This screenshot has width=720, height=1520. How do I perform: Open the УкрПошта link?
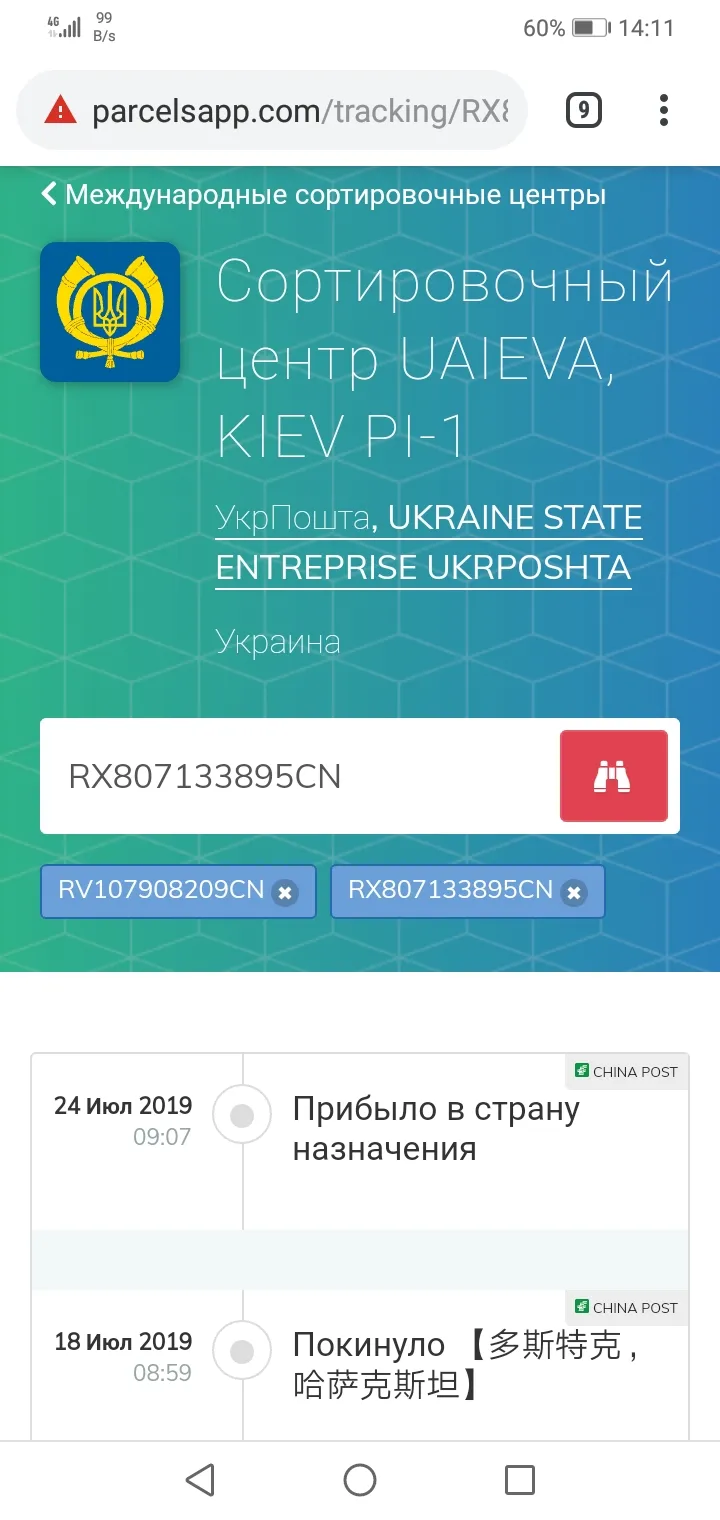click(x=292, y=518)
